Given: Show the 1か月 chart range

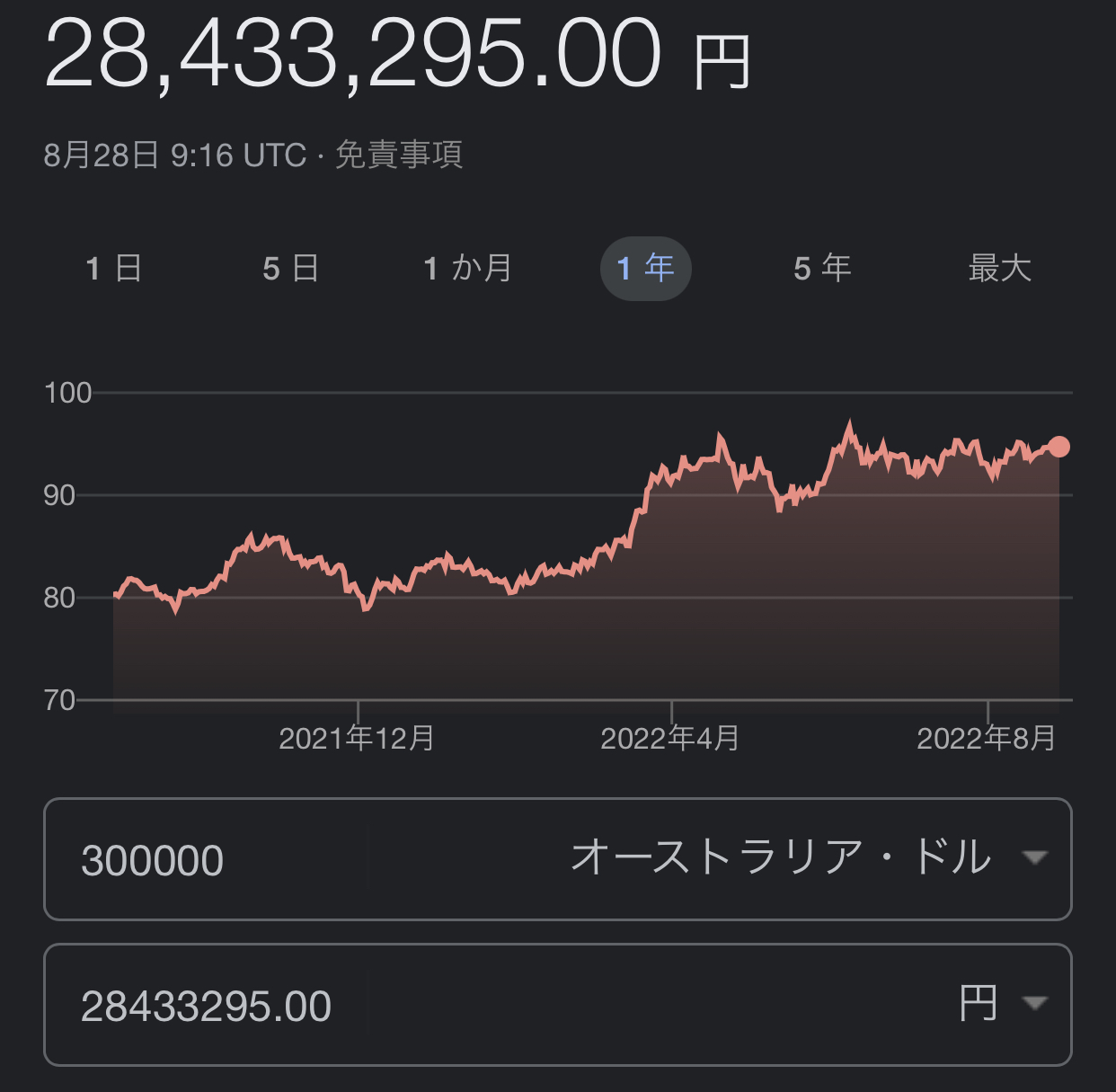Looking at the screenshot, I should (x=467, y=269).
